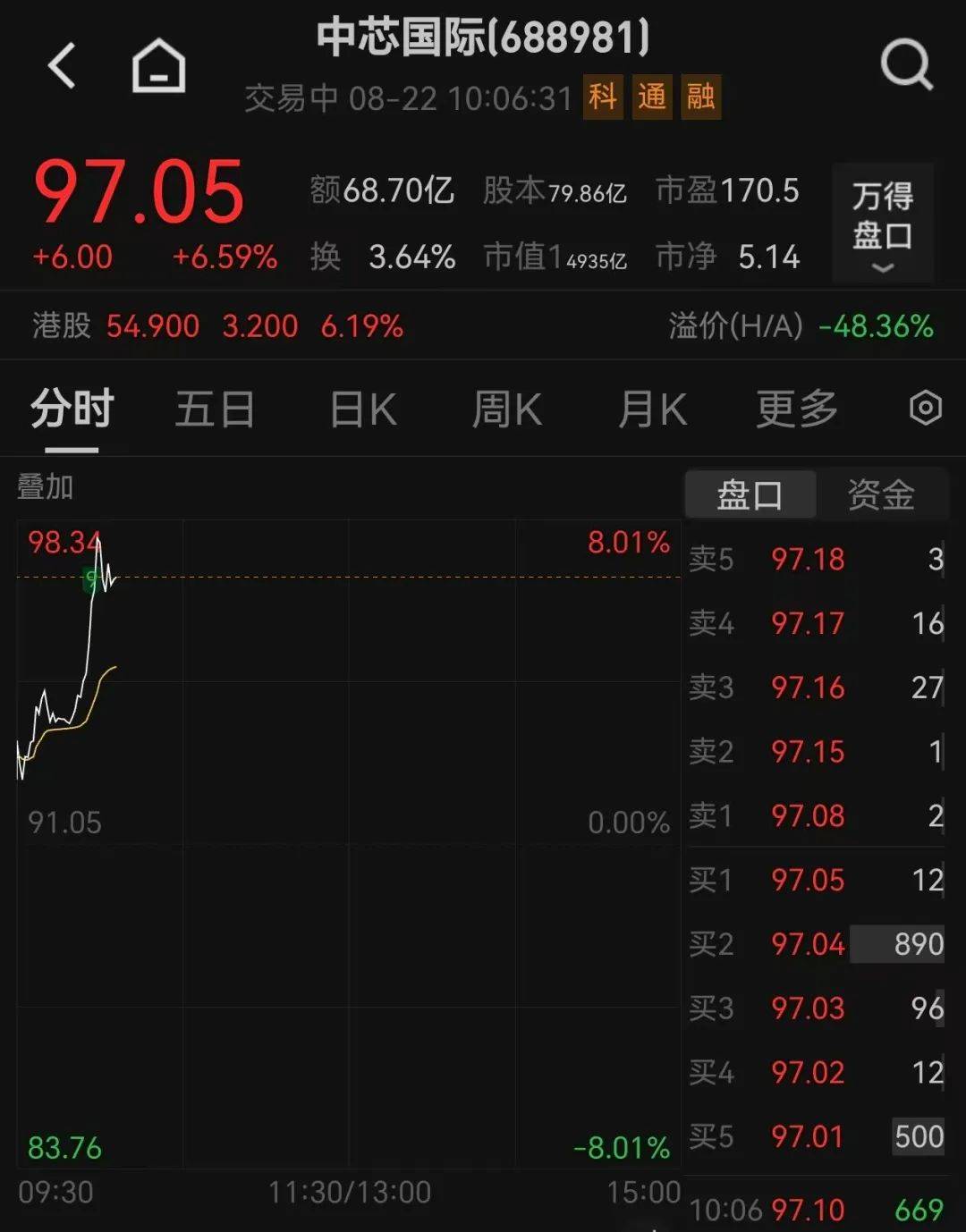Switch to the 日K chart tab
Image resolution: width=966 pixels, height=1232 pixels.
362,409
